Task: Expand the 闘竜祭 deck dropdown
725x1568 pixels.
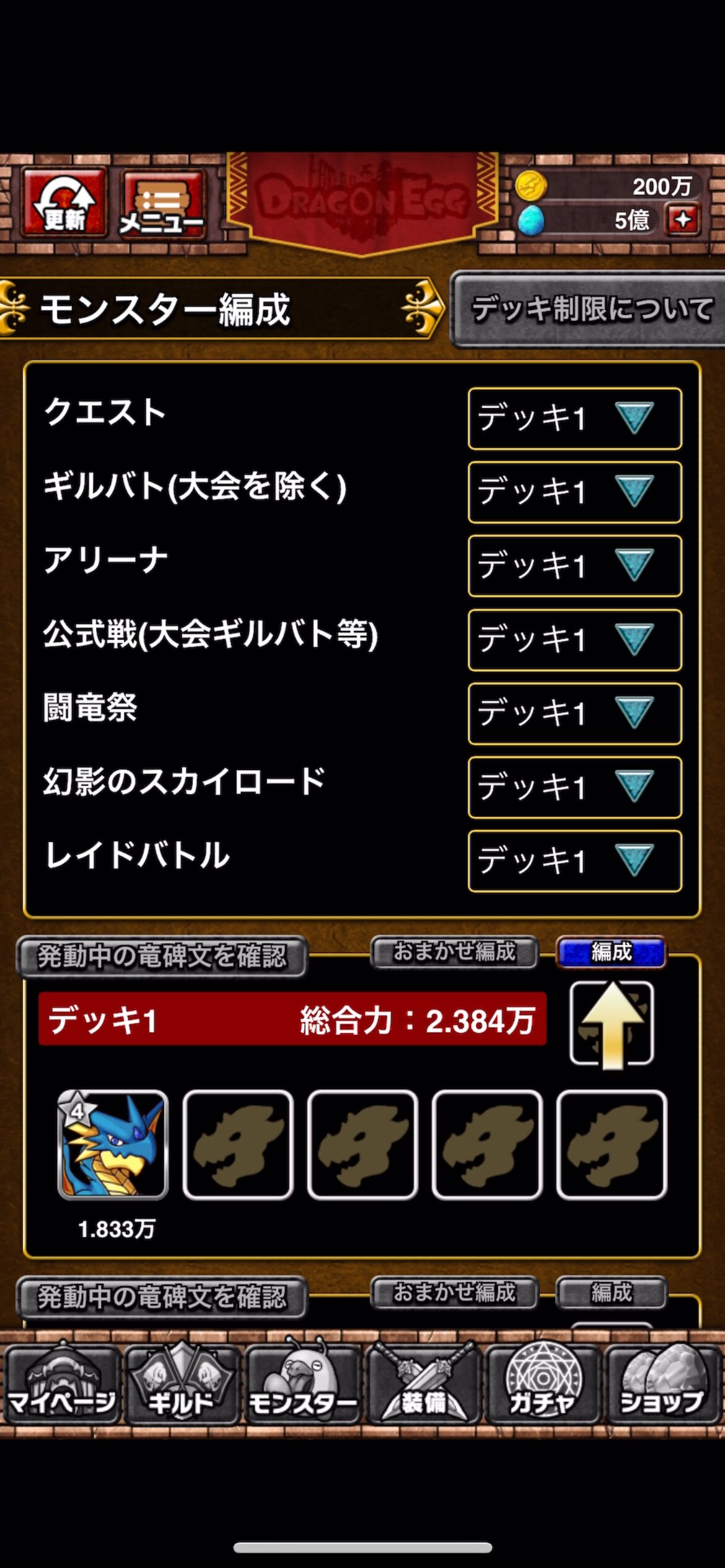Action: click(x=574, y=713)
